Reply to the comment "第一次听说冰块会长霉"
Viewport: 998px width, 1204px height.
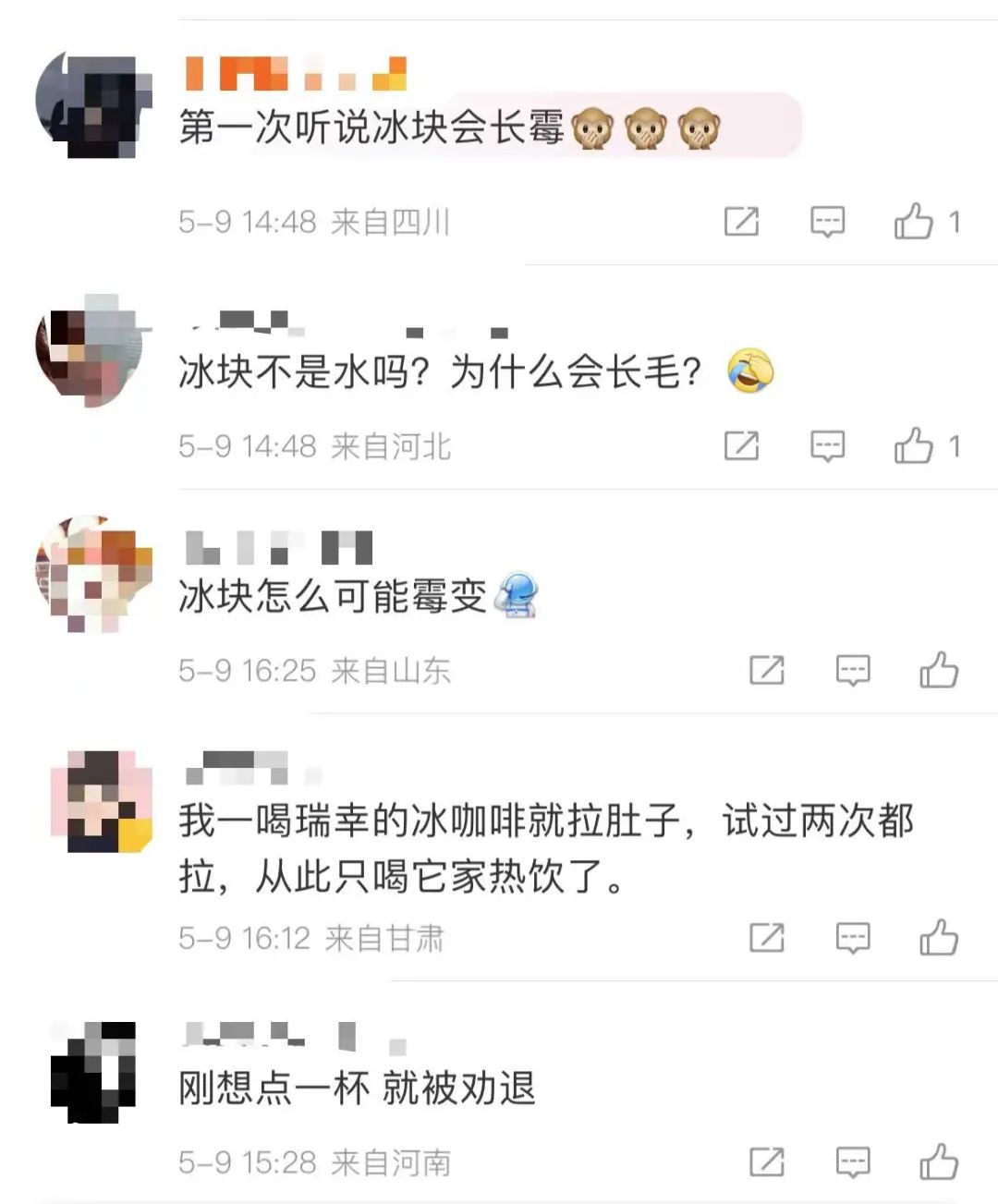pos(827,222)
